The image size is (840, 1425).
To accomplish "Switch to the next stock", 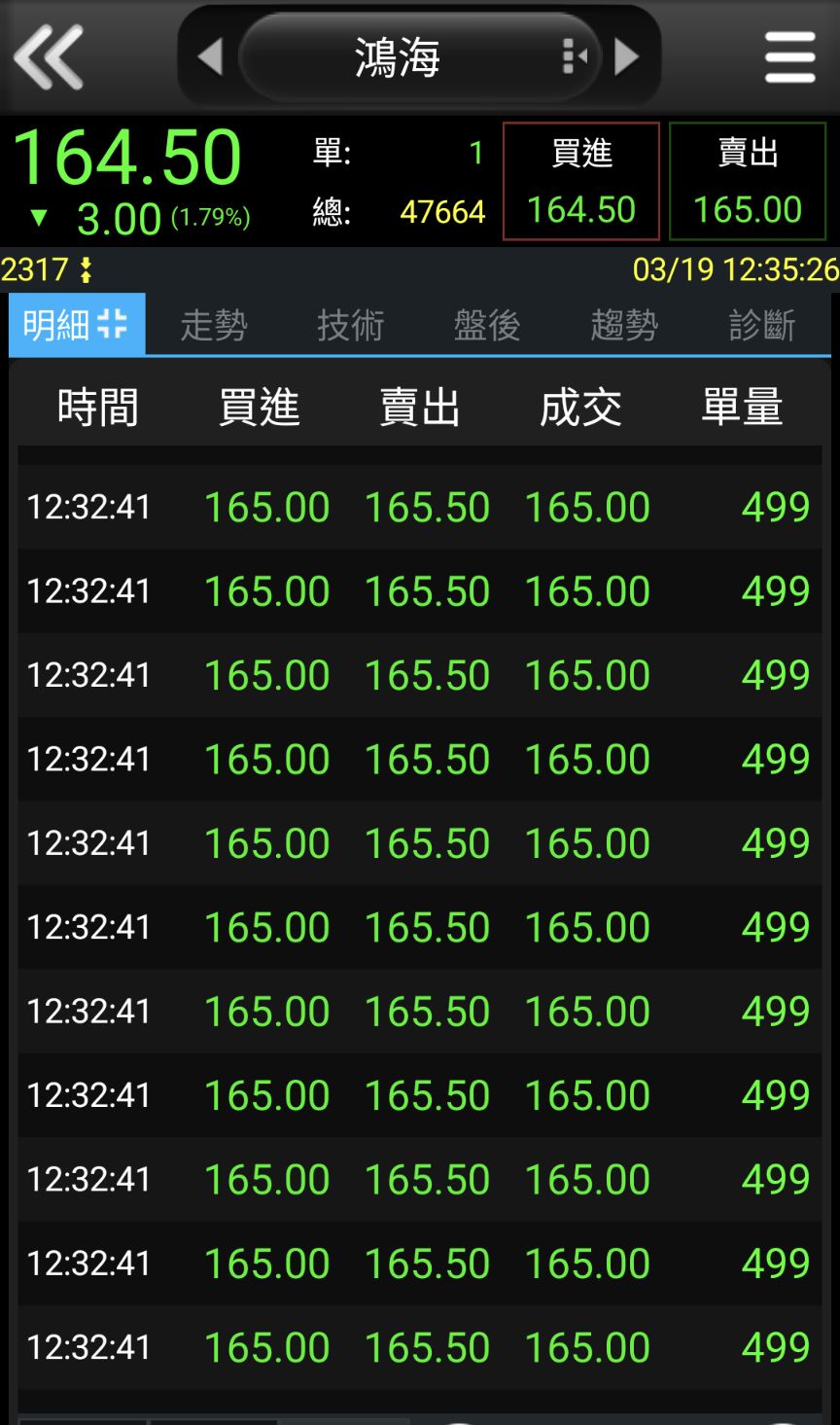I will (628, 57).
